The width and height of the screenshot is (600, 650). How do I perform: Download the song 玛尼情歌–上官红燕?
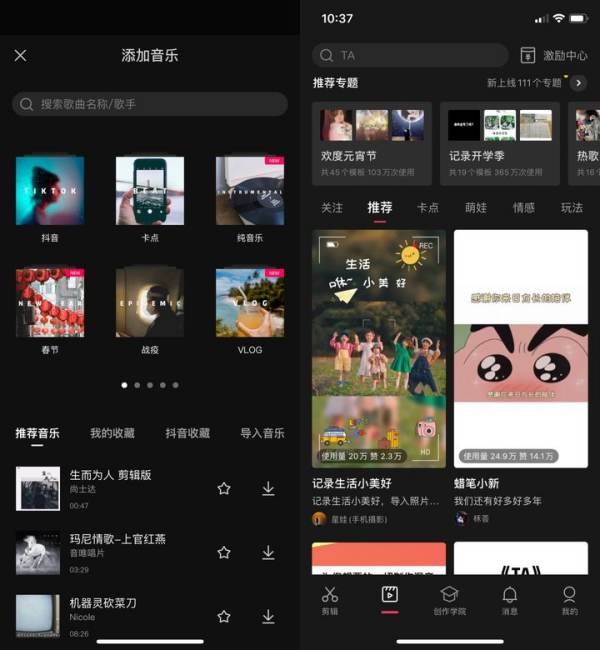[x=268, y=553]
